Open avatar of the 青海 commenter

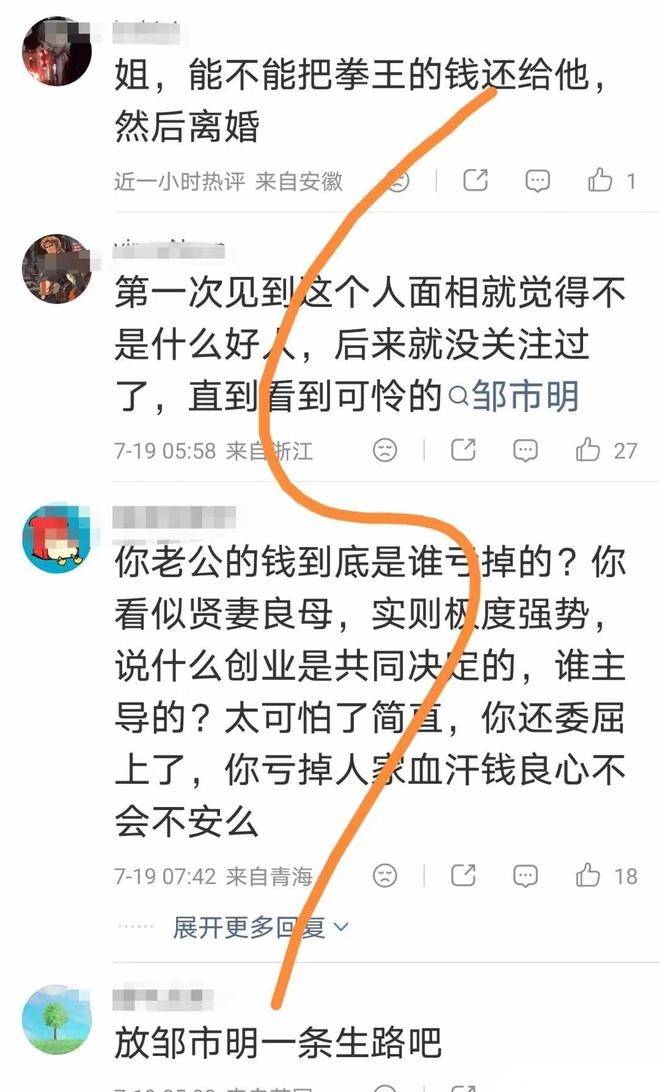tap(57, 538)
